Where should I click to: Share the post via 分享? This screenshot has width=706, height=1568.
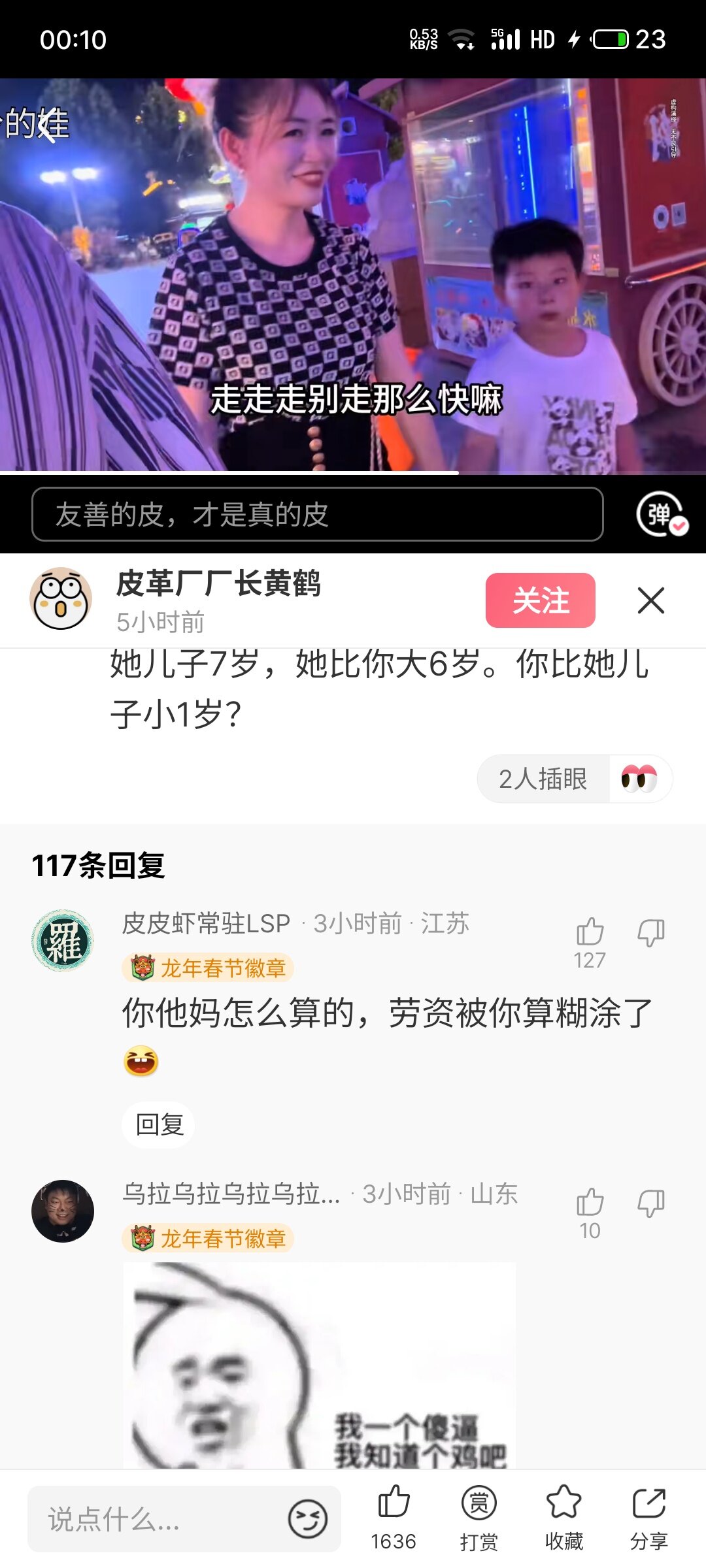[648, 1517]
